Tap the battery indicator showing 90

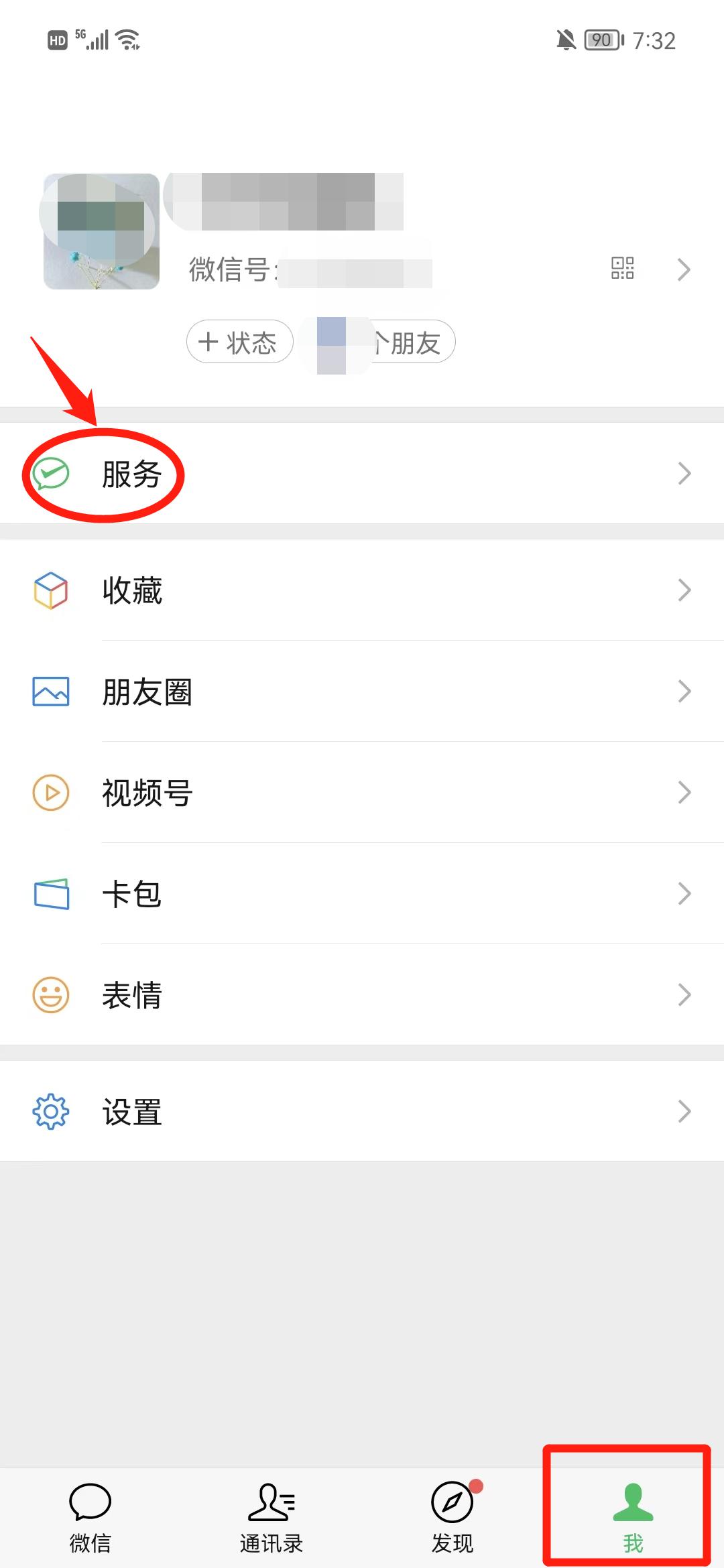coord(601,40)
